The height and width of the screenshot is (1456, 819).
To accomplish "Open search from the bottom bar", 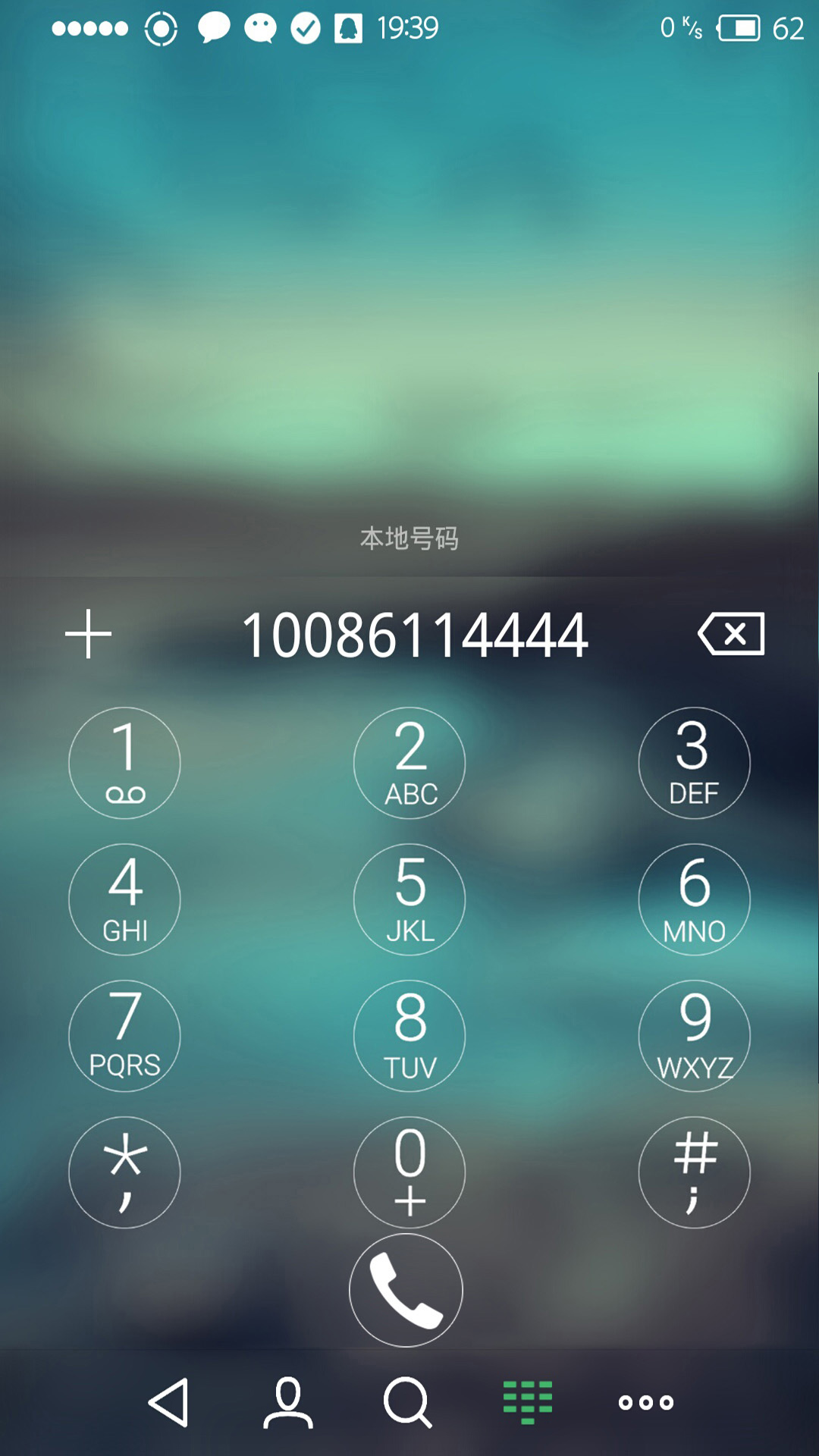I will click(408, 1402).
